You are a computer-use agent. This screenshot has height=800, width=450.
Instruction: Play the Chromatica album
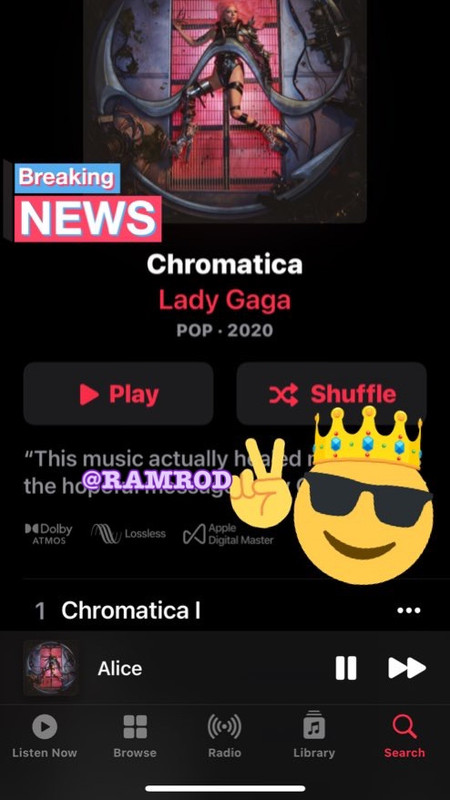click(118, 394)
